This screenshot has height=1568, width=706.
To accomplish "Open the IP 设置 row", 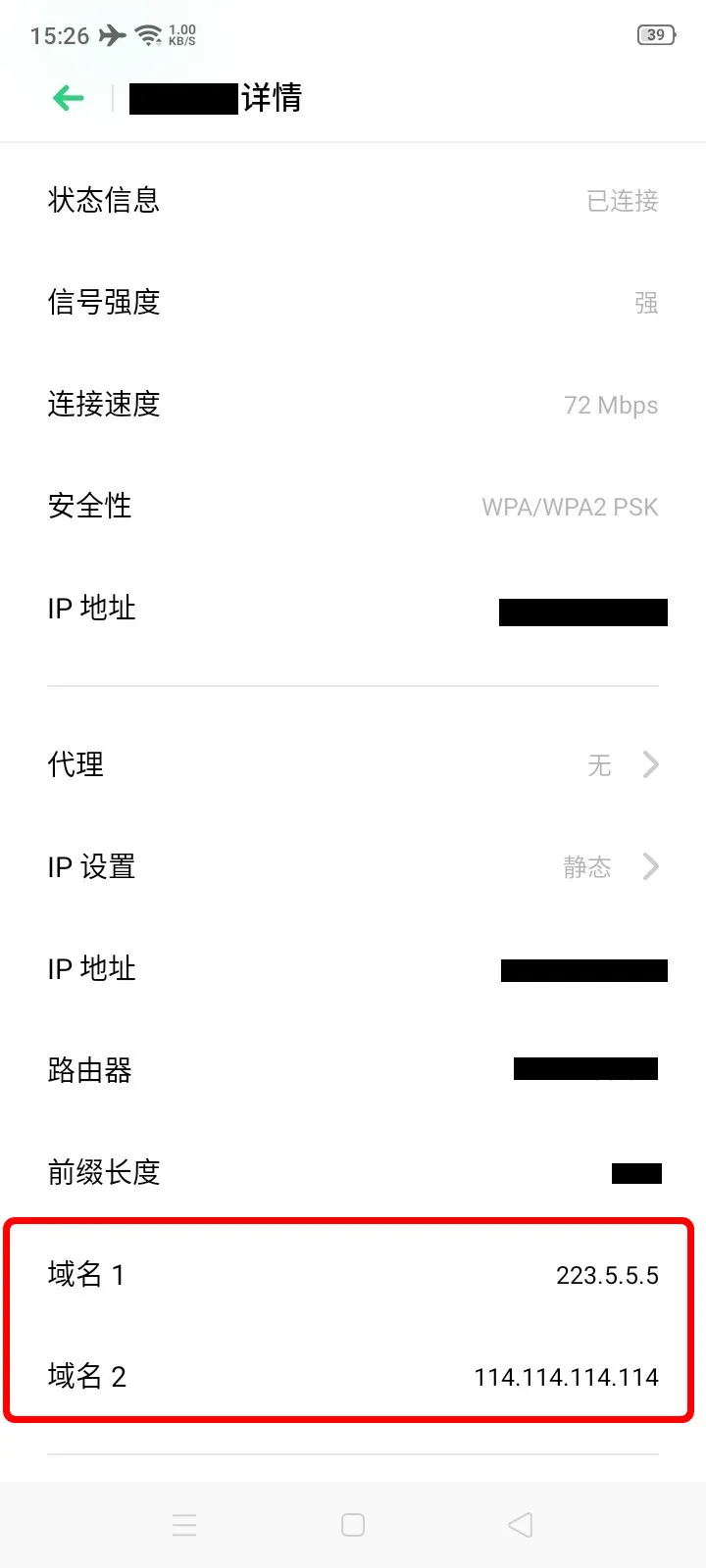I will pos(353,866).
